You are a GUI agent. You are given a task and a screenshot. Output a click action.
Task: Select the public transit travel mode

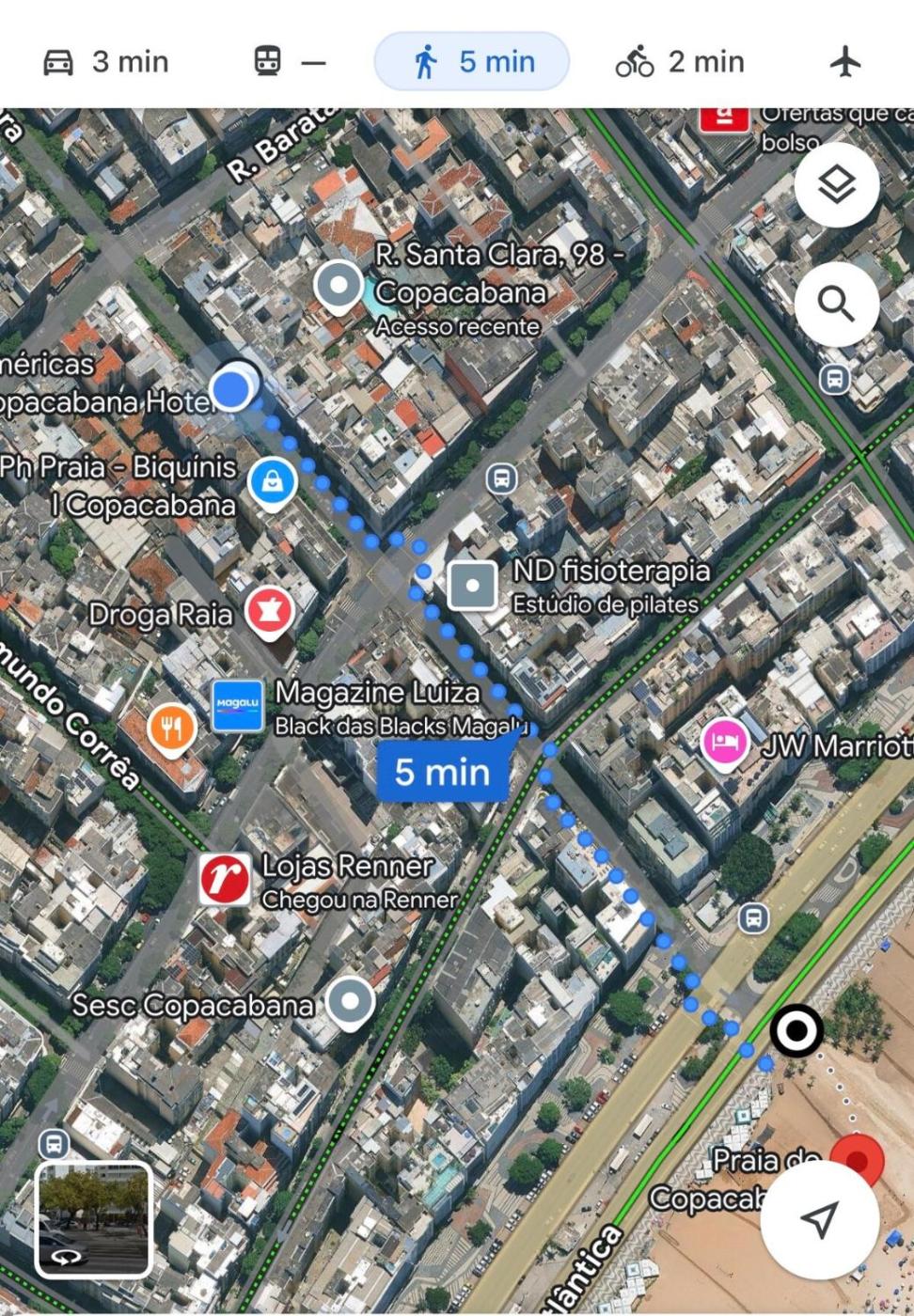(x=290, y=62)
